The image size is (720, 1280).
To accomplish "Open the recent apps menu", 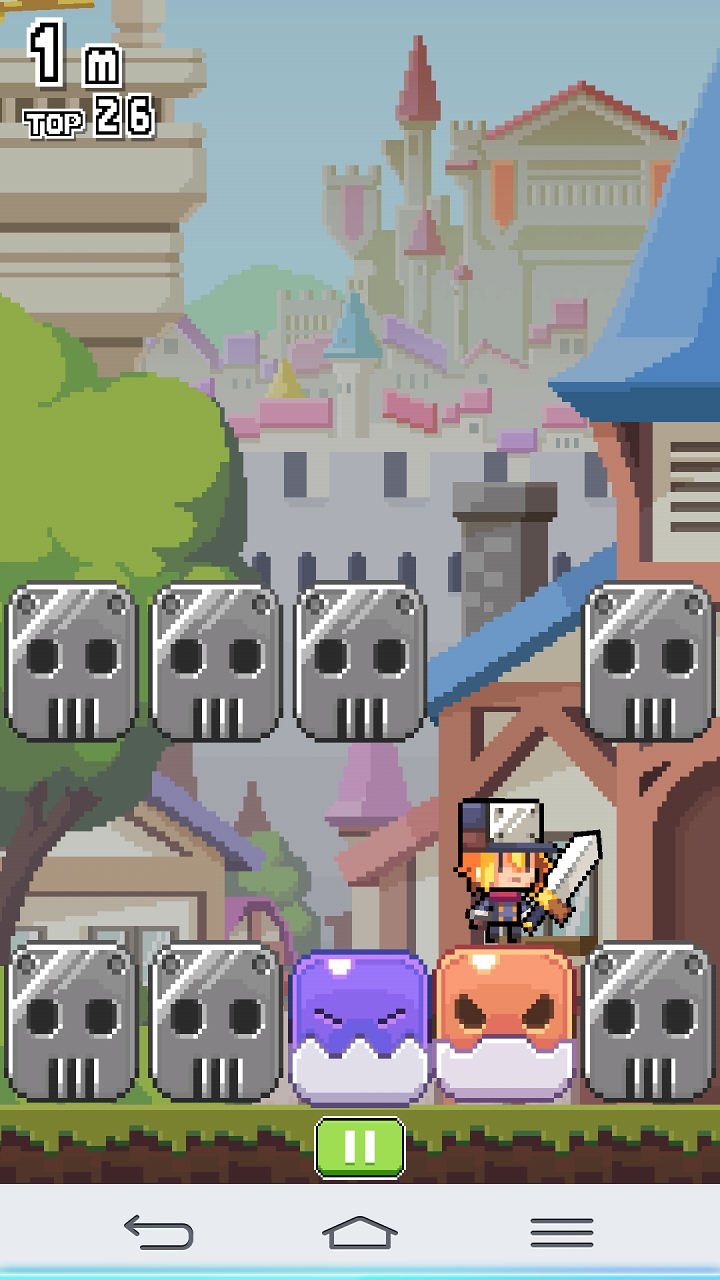I will [561, 1231].
